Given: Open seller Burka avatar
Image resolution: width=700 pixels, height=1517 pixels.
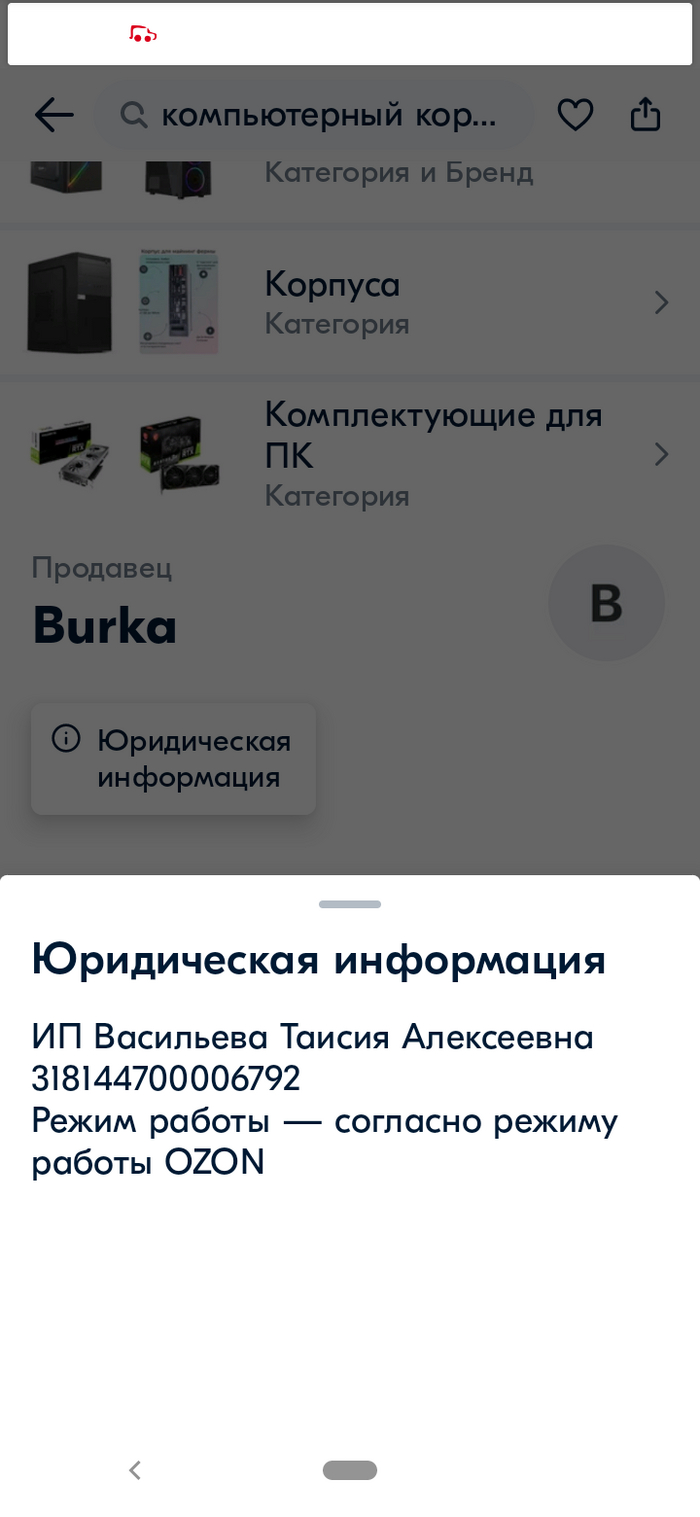Looking at the screenshot, I should click(x=606, y=603).
